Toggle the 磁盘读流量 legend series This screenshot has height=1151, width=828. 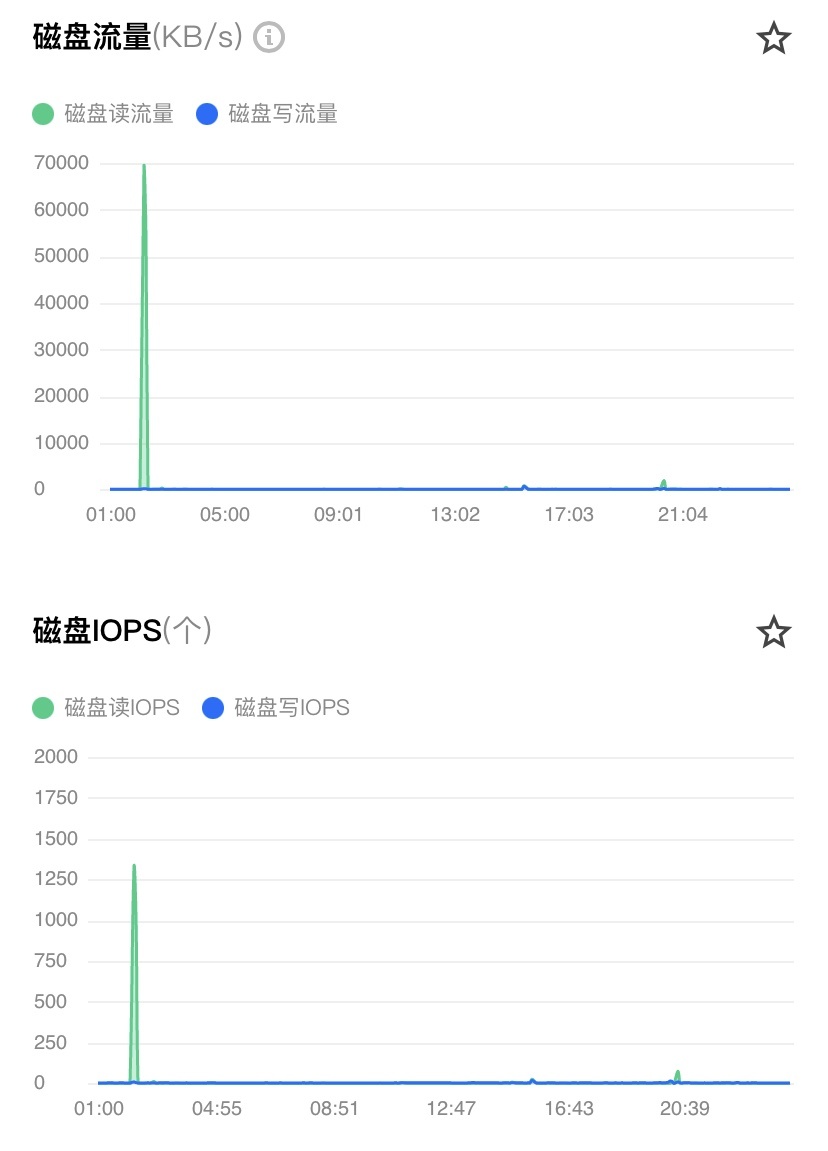pos(103,114)
